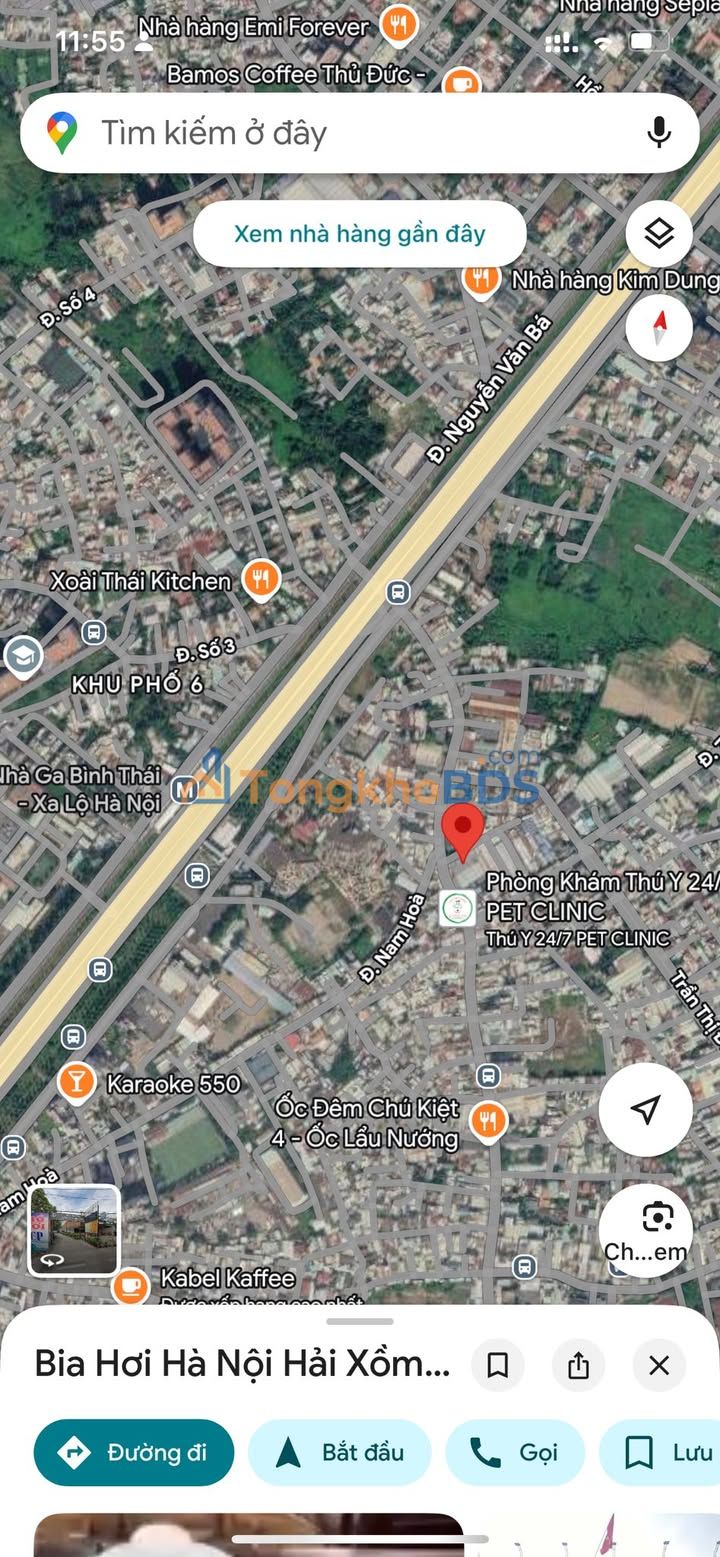
Task: Select Nhà hàng Kim Dung marker
Action: (482, 279)
